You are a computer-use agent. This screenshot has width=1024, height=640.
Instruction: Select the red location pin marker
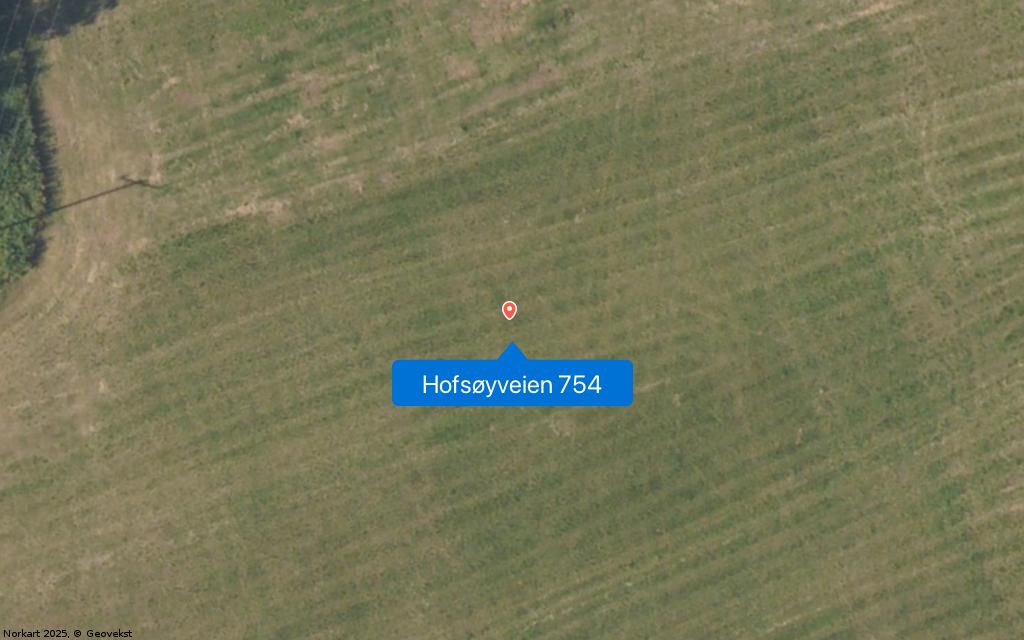[x=509, y=310]
